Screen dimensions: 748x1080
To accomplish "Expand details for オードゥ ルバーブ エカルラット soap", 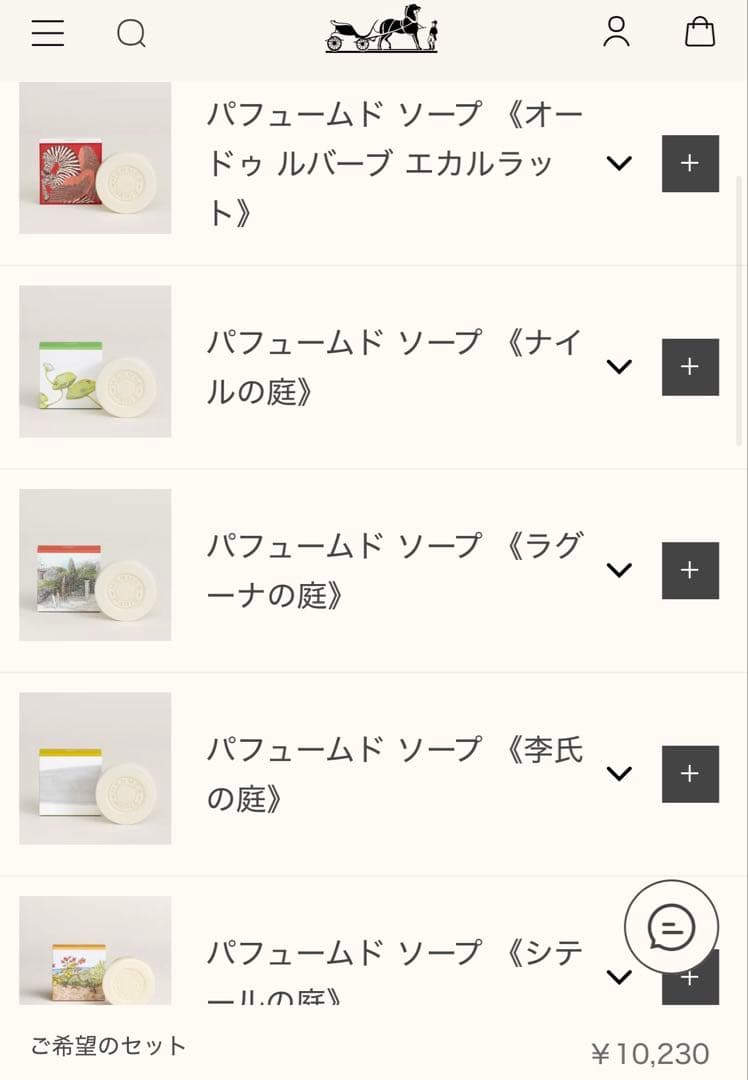I will (x=619, y=161).
